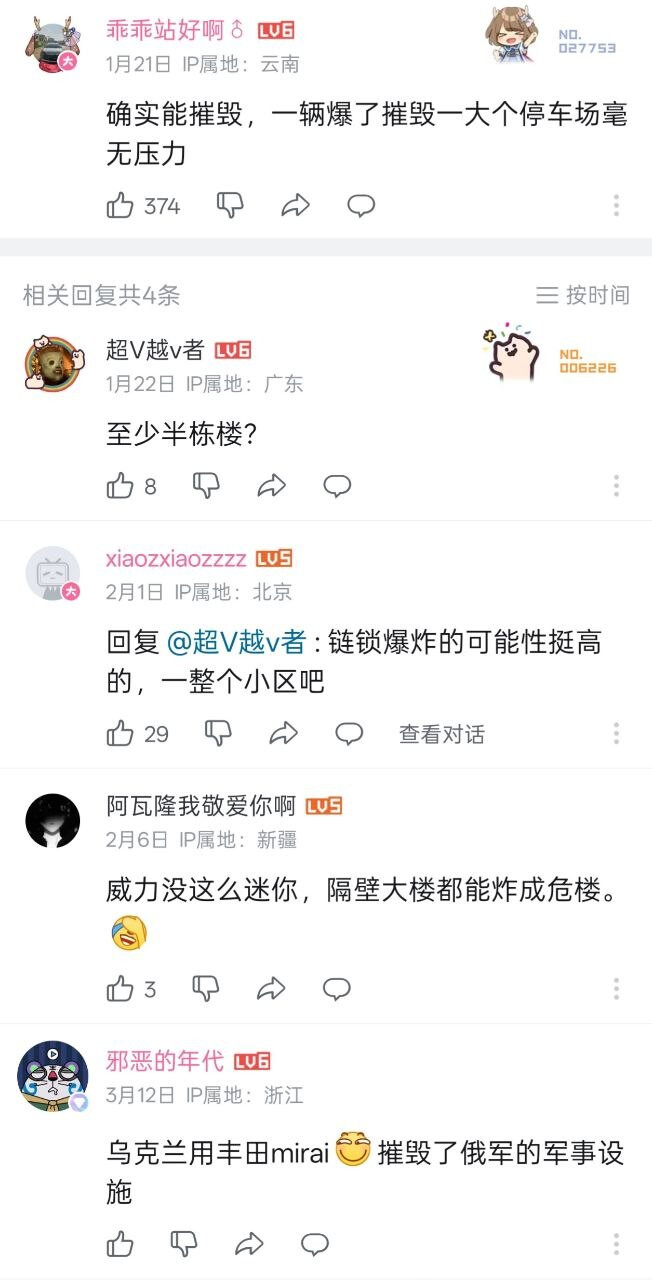Like xiaozxiaozzzz's reply with 29 likes
This screenshot has height=1280, width=652.
pos(120,734)
